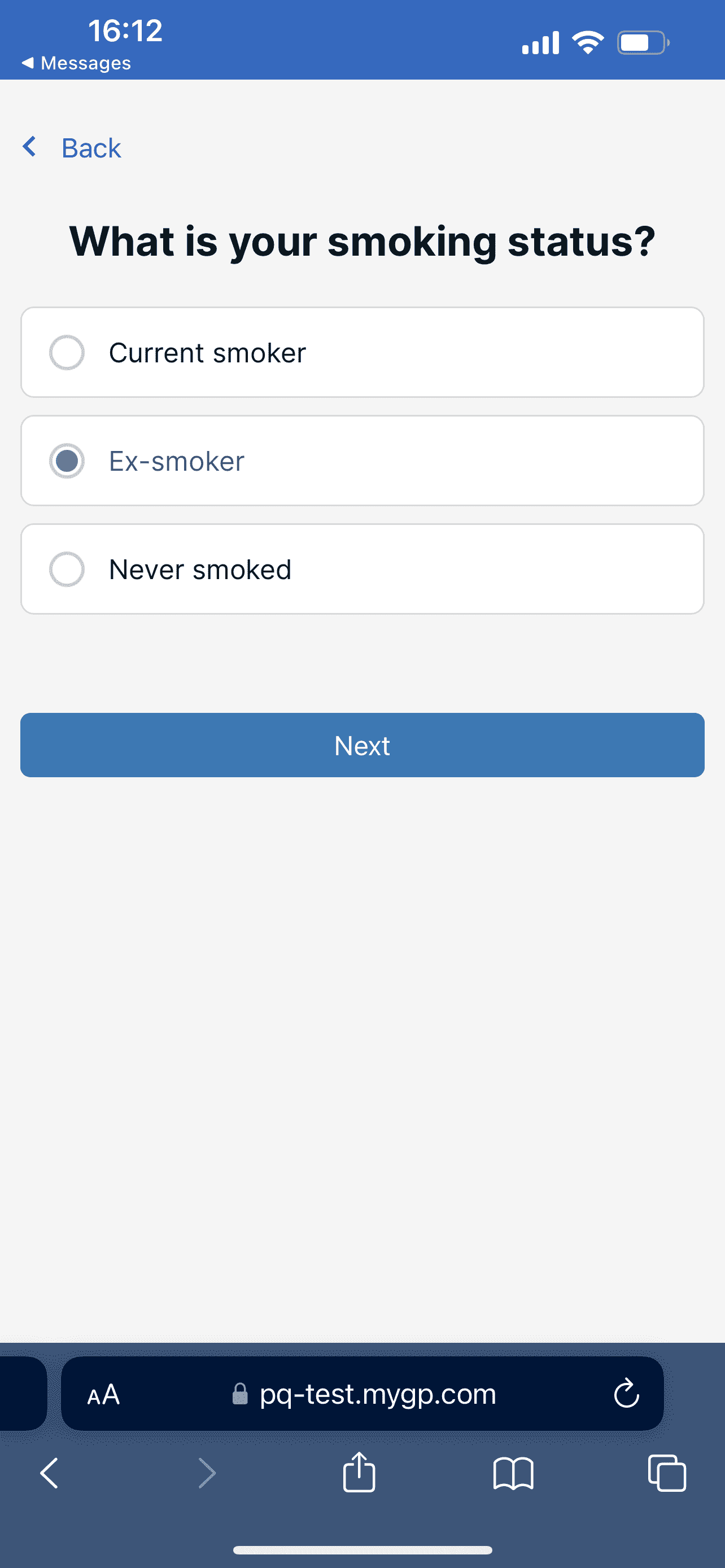The image size is (725, 1568).
Task: Reload the page via the refresh icon
Action: click(626, 1393)
